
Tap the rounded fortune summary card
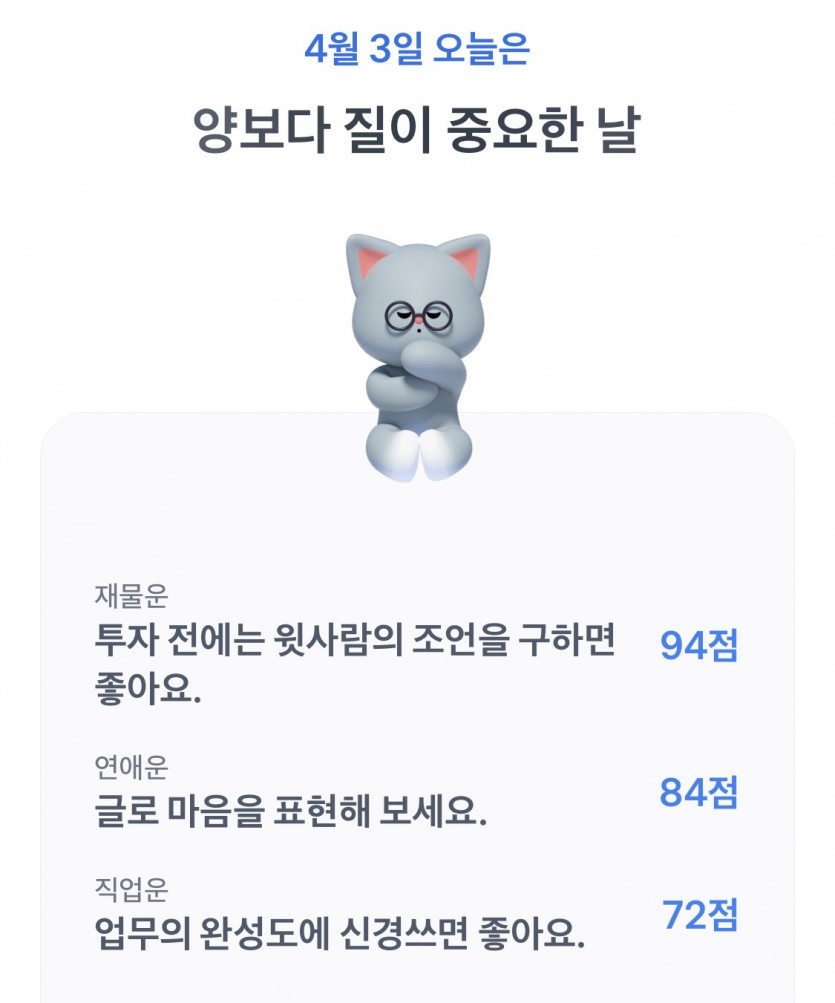[417, 700]
